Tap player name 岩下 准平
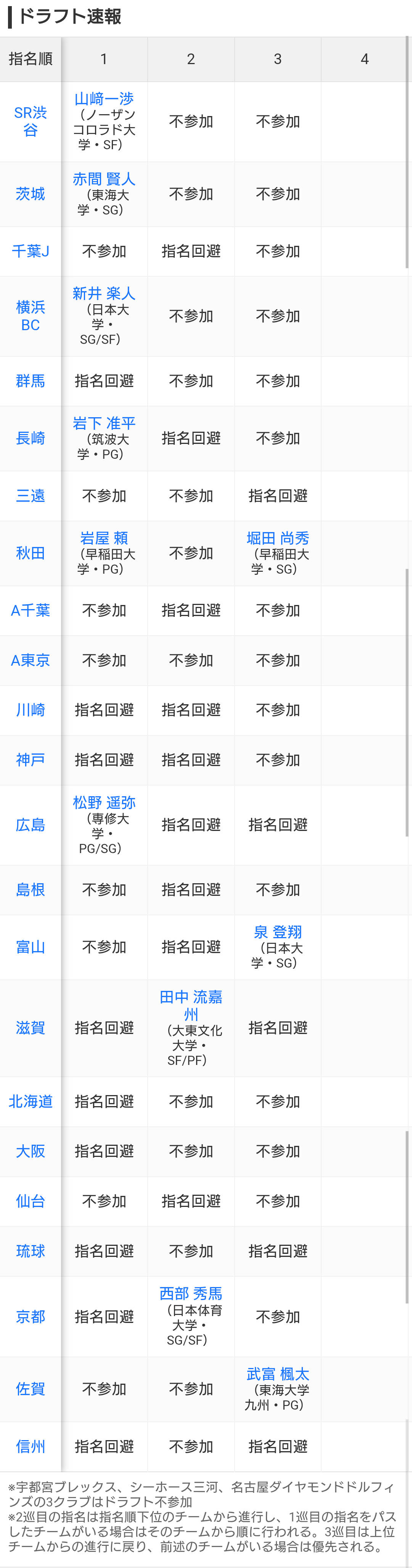The height and width of the screenshot is (1568, 412). (x=104, y=423)
